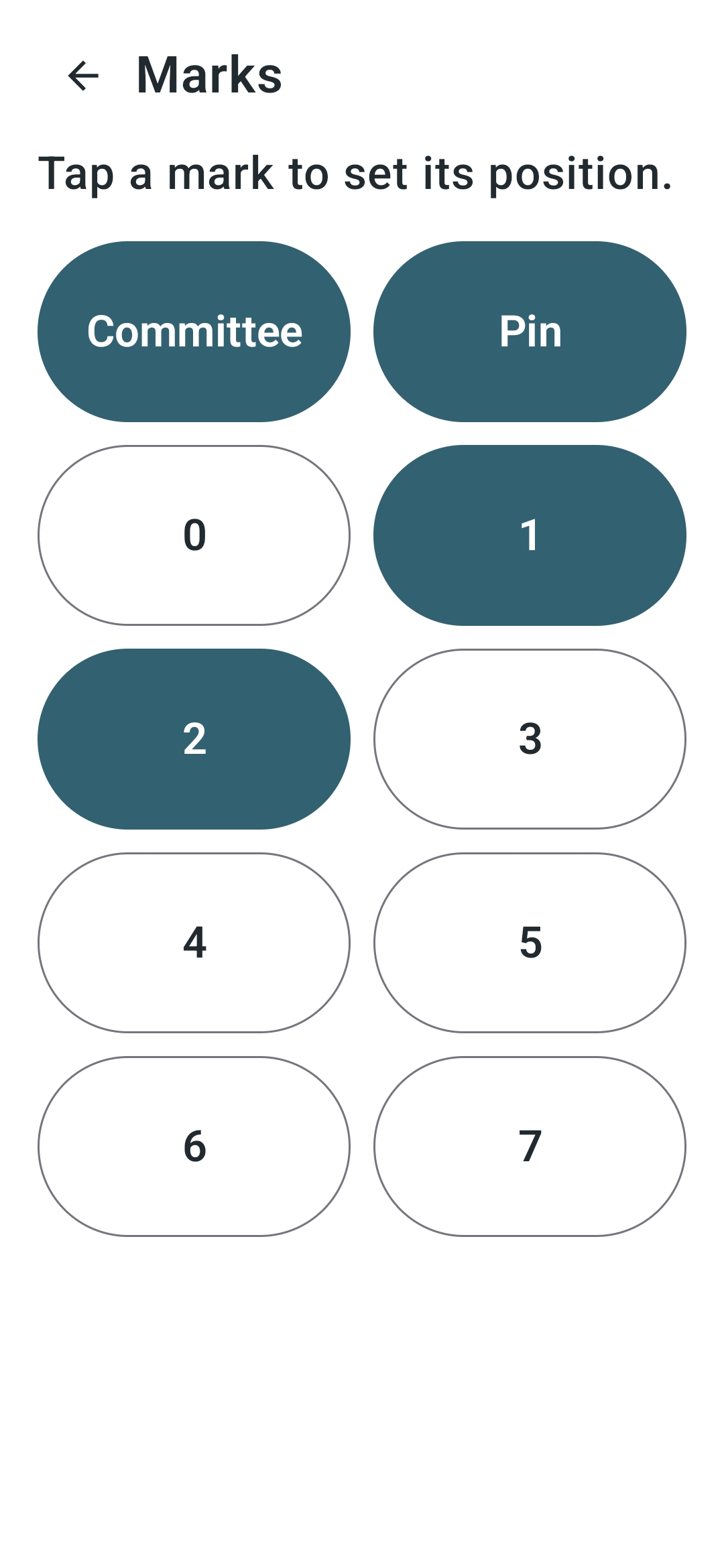Tap mark 3 to set its position
This screenshot has width=724, height=1568.
click(530, 738)
